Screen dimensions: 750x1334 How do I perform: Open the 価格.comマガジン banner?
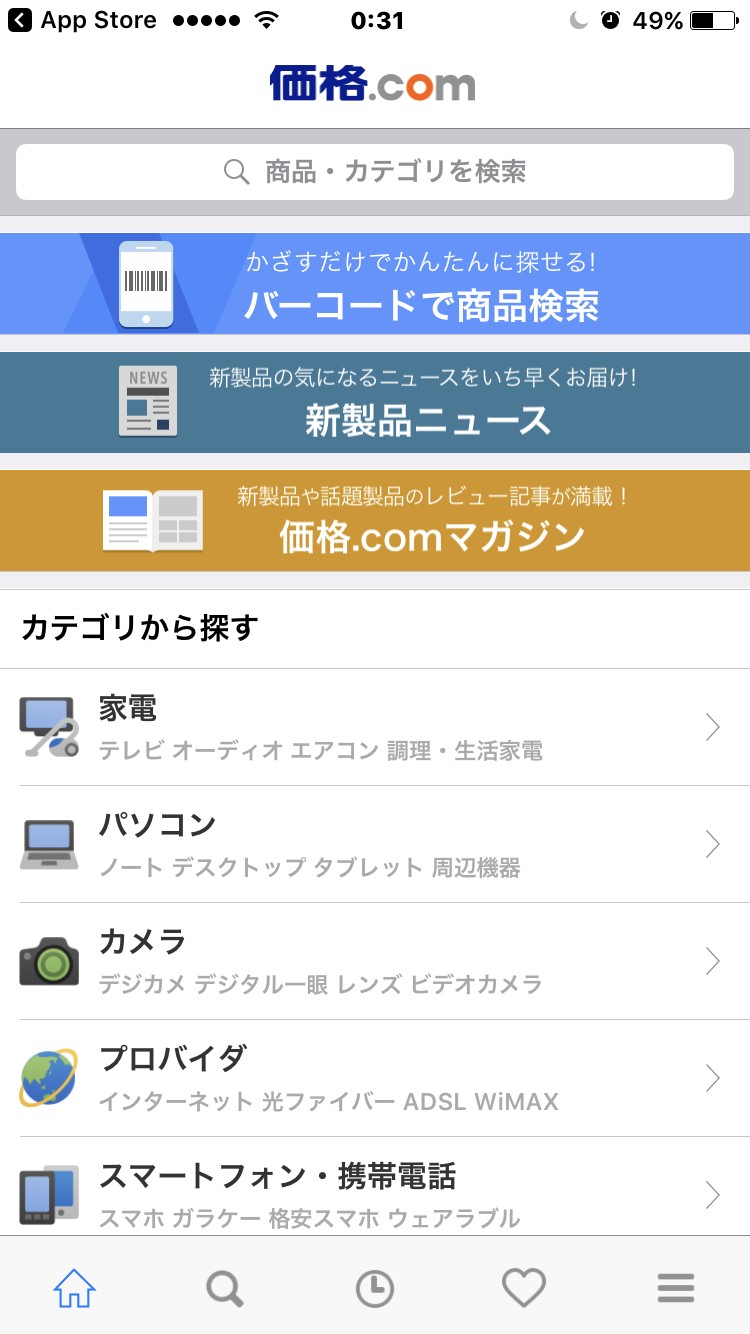375,520
